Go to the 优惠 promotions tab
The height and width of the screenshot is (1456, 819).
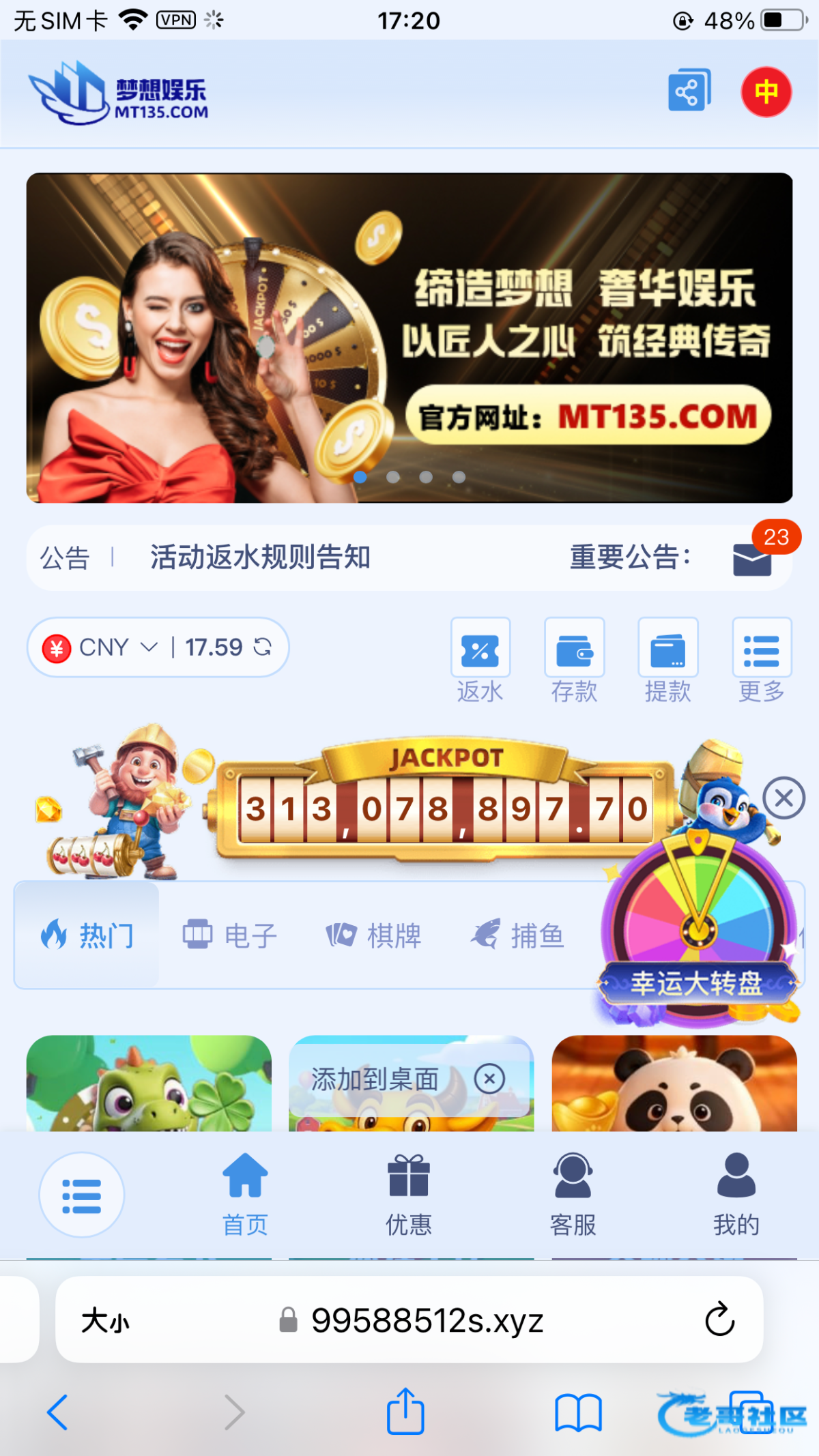[x=409, y=1195]
